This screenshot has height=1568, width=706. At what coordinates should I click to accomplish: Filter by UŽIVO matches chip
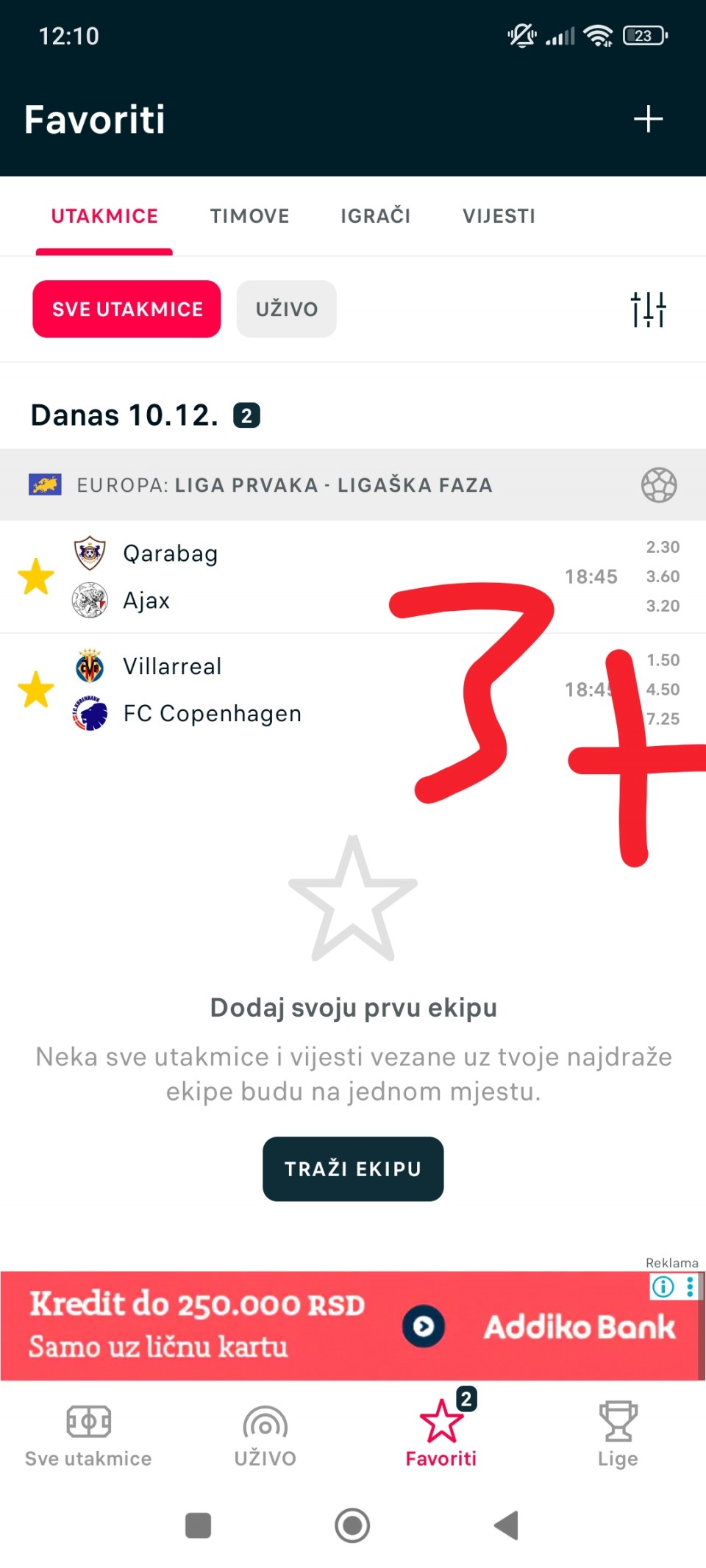click(x=286, y=309)
